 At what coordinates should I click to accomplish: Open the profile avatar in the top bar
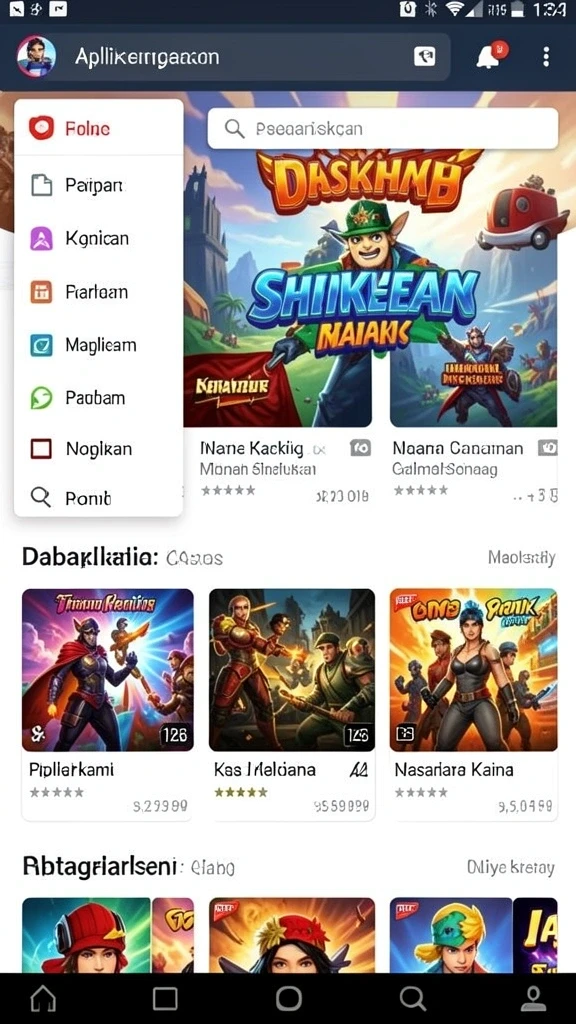point(36,57)
